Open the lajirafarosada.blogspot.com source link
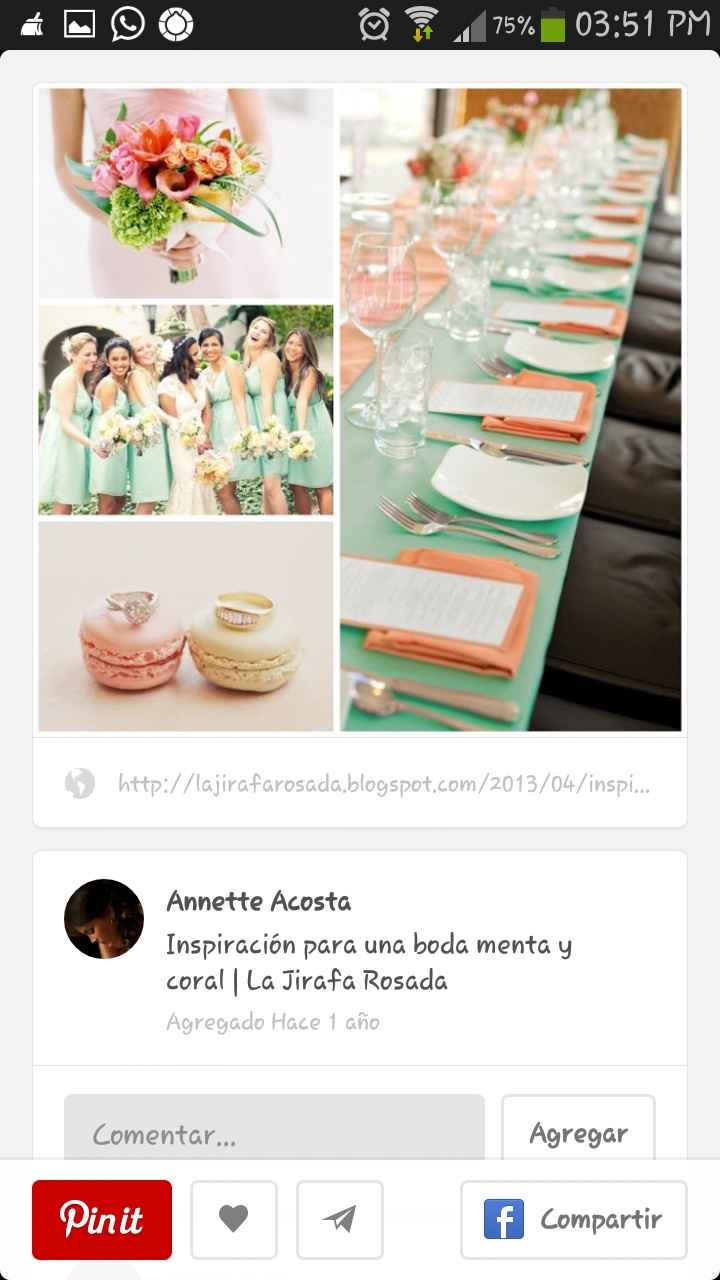The height and width of the screenshot is (1280, 720). [383, 783]
